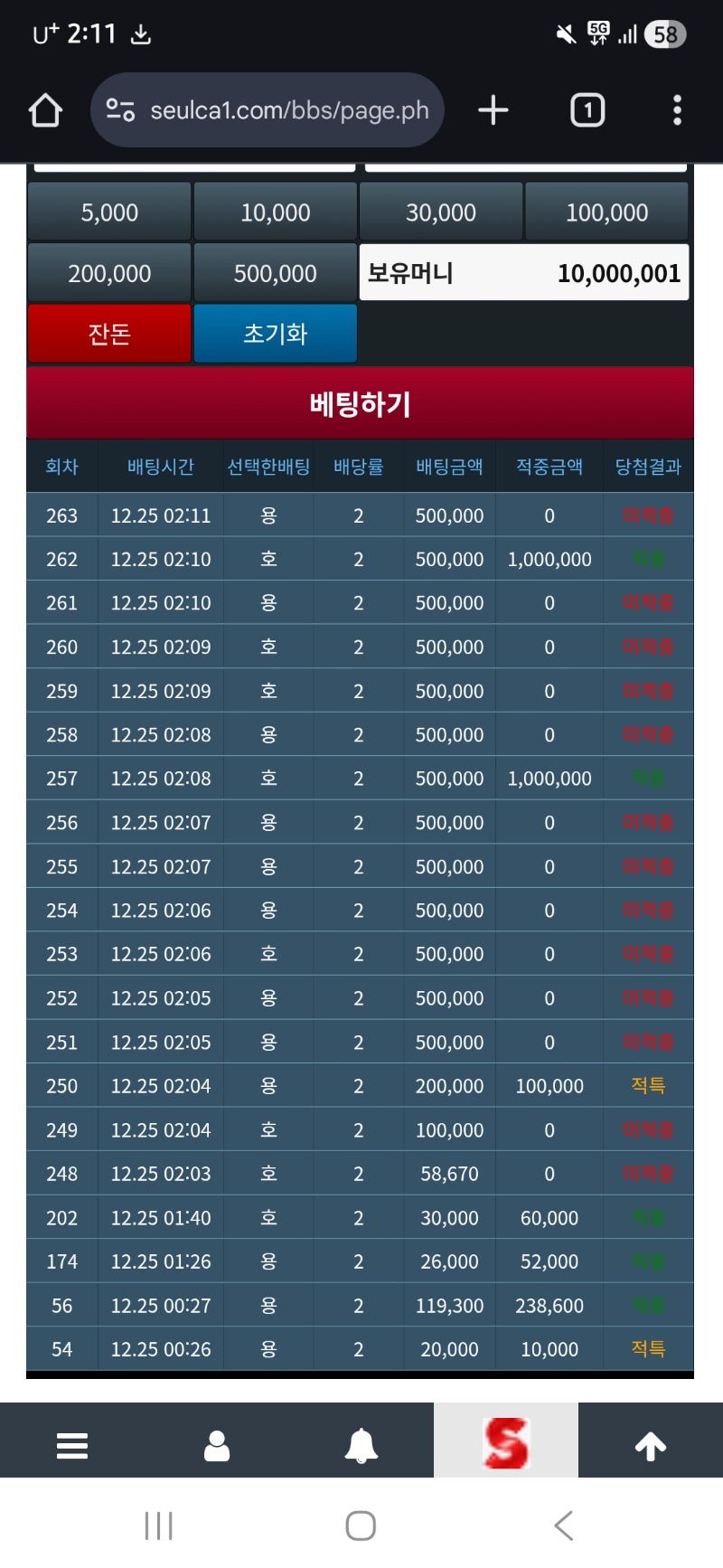Select the 5,000 amount button
The height and width of the screenshot is (1568, 723).
(109, 213)
